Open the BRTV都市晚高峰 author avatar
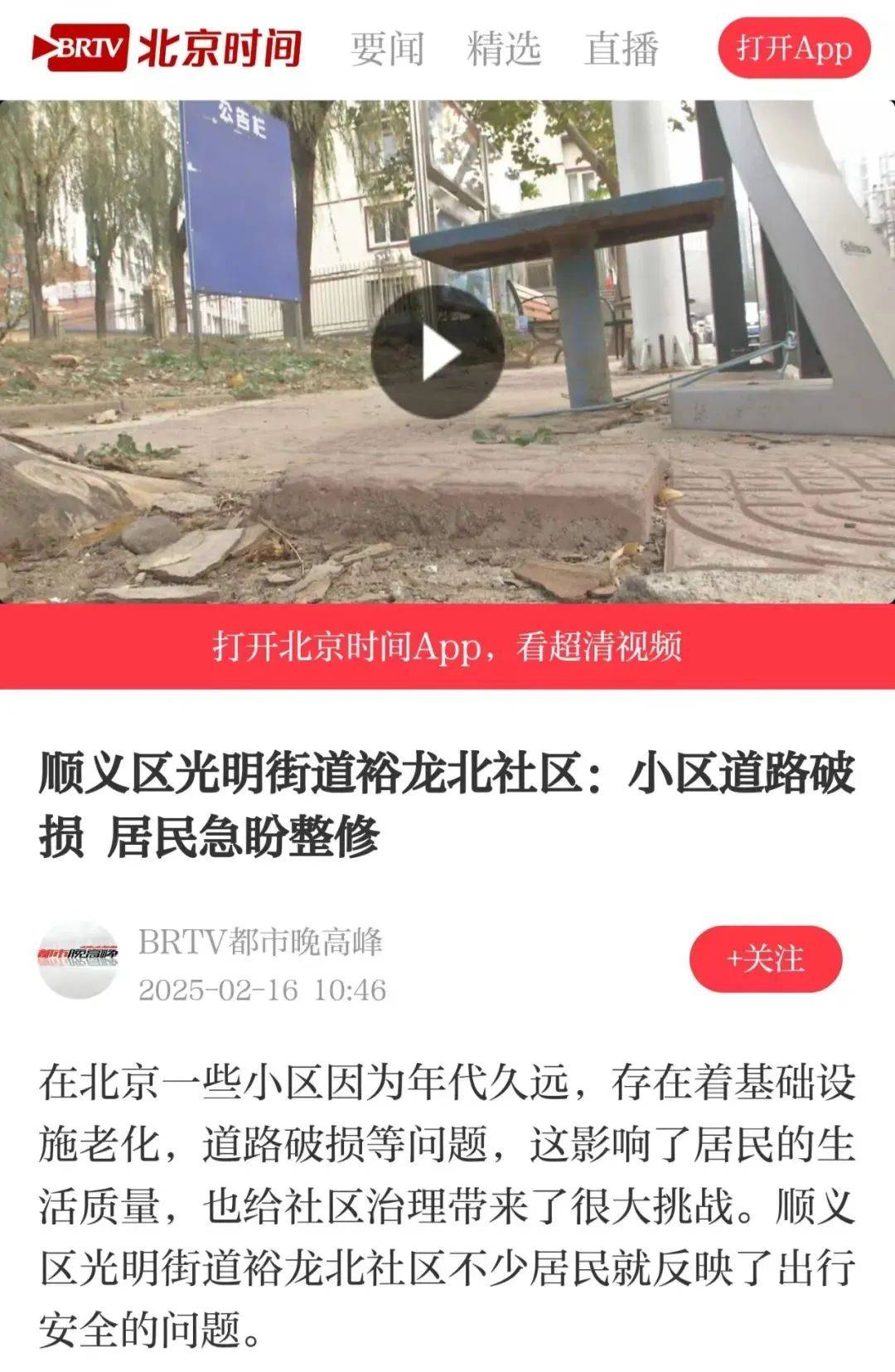 [79, 959]
